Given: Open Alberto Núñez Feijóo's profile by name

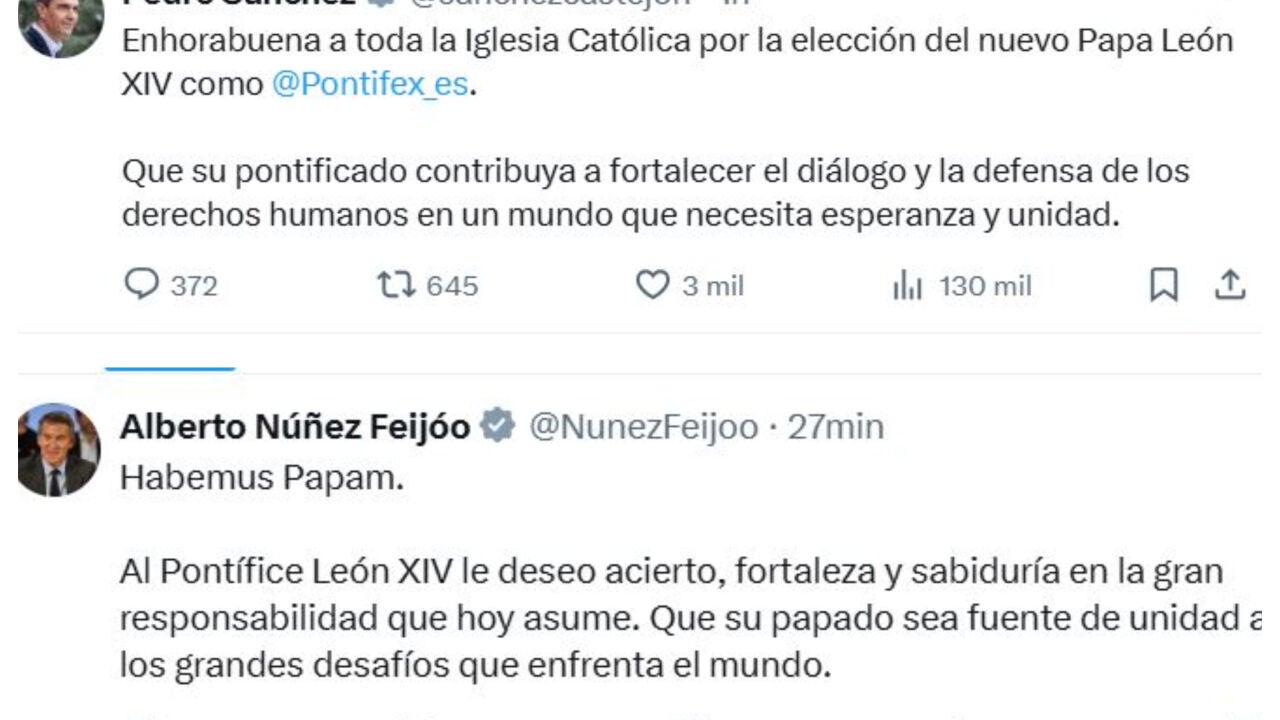Looking at the screenshot, I should point(295,427).
